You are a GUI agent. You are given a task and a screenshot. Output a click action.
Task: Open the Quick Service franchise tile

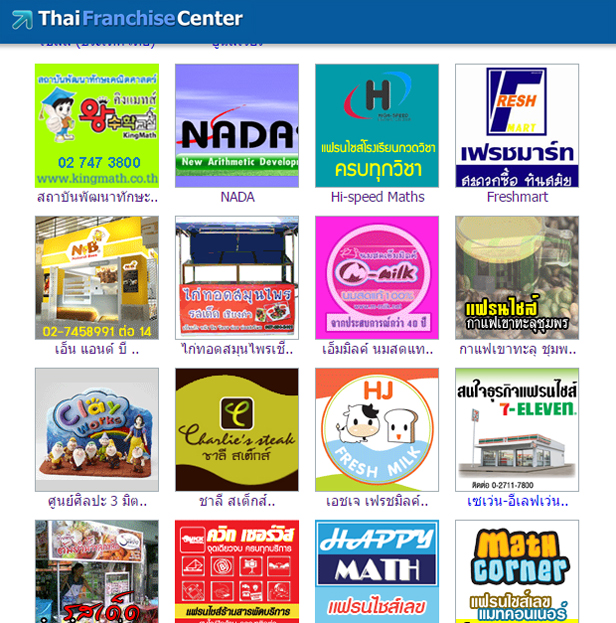point(237,572)
